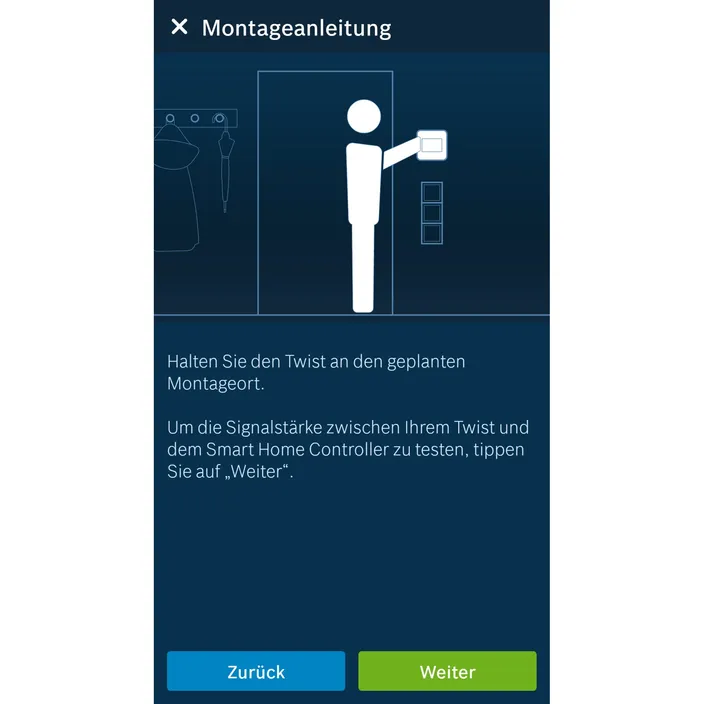Screen dimensions: 704x704
Task: Continue by tapping Weiter
Action: click(x=447, y=671)
